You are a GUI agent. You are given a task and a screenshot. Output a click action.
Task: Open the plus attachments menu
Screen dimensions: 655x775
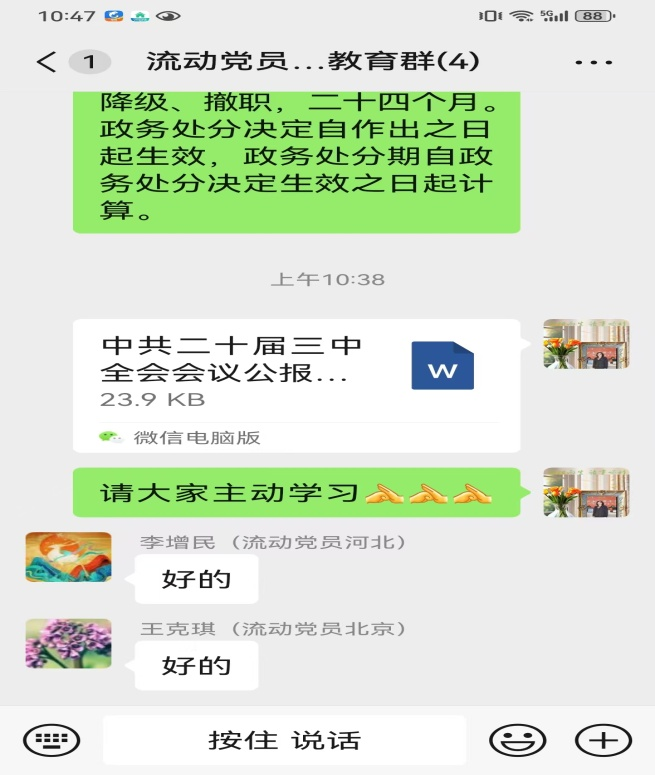603,740
